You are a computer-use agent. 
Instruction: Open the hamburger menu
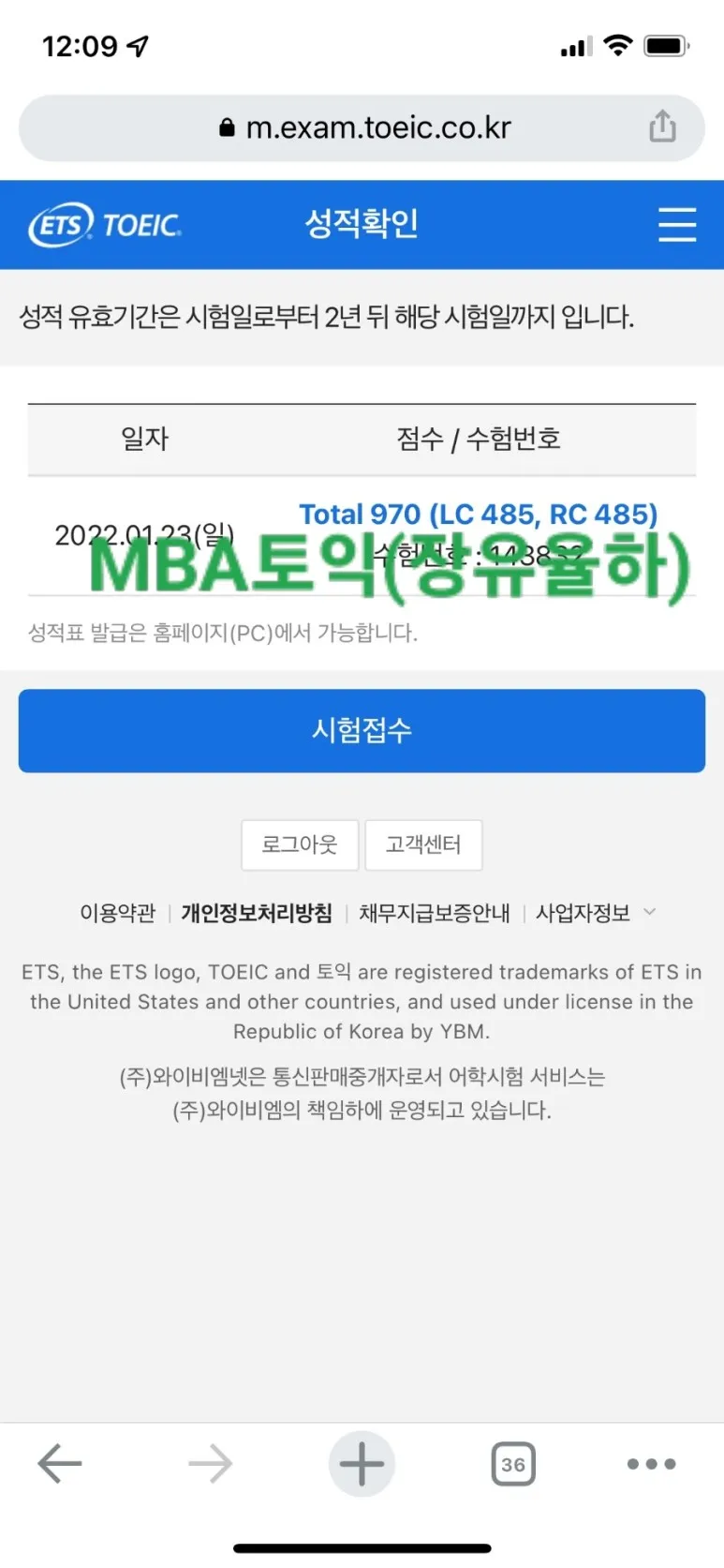coord(676,225)
